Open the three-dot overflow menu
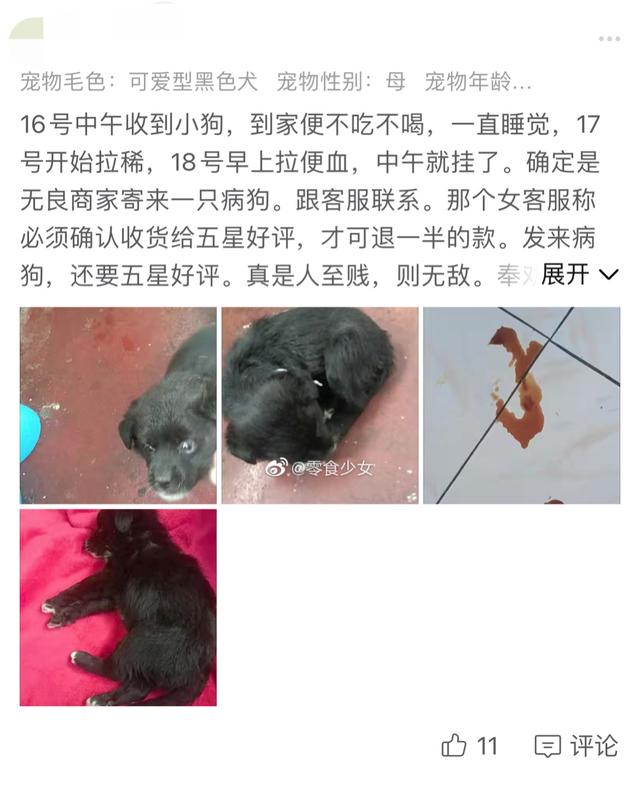 click(x=609, y=39)
